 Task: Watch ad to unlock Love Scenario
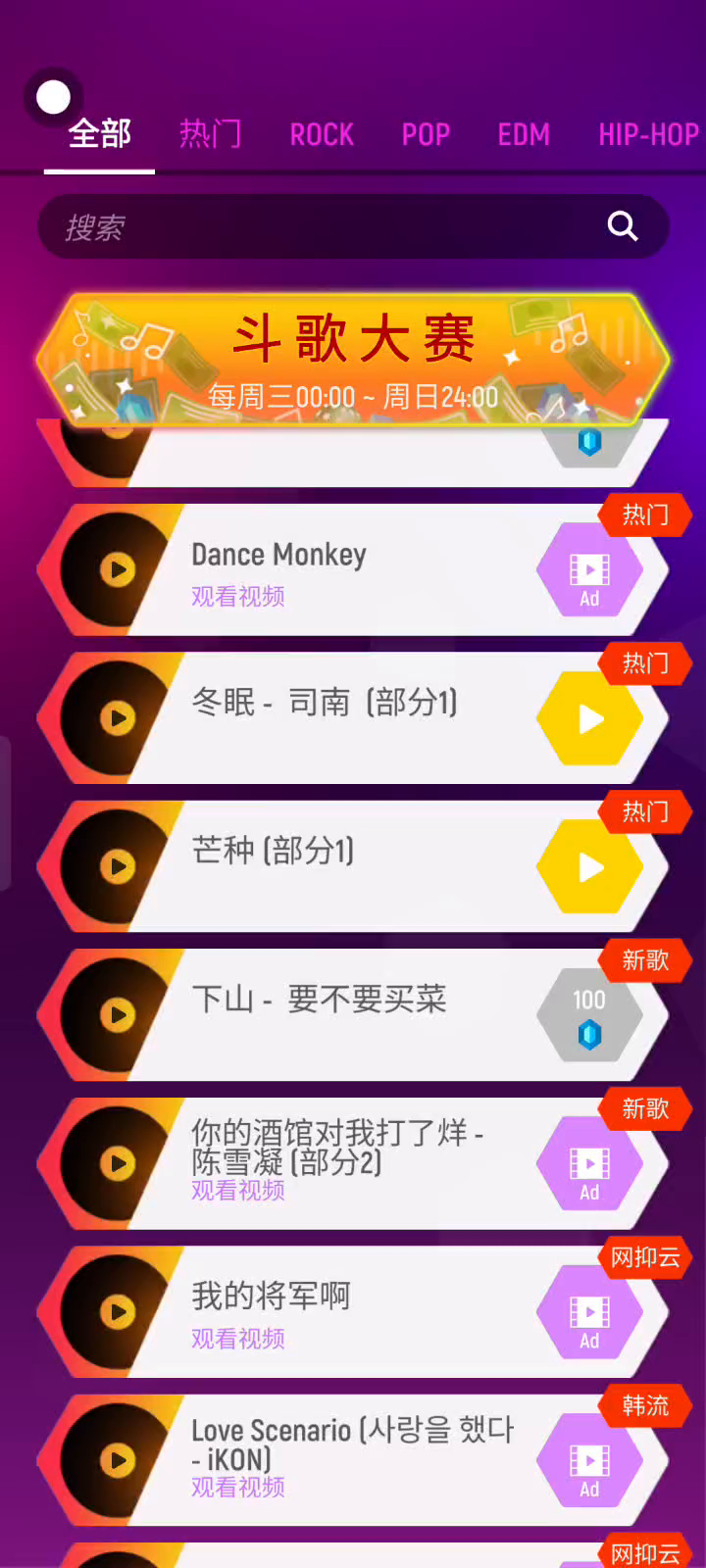coord(589,1461)
